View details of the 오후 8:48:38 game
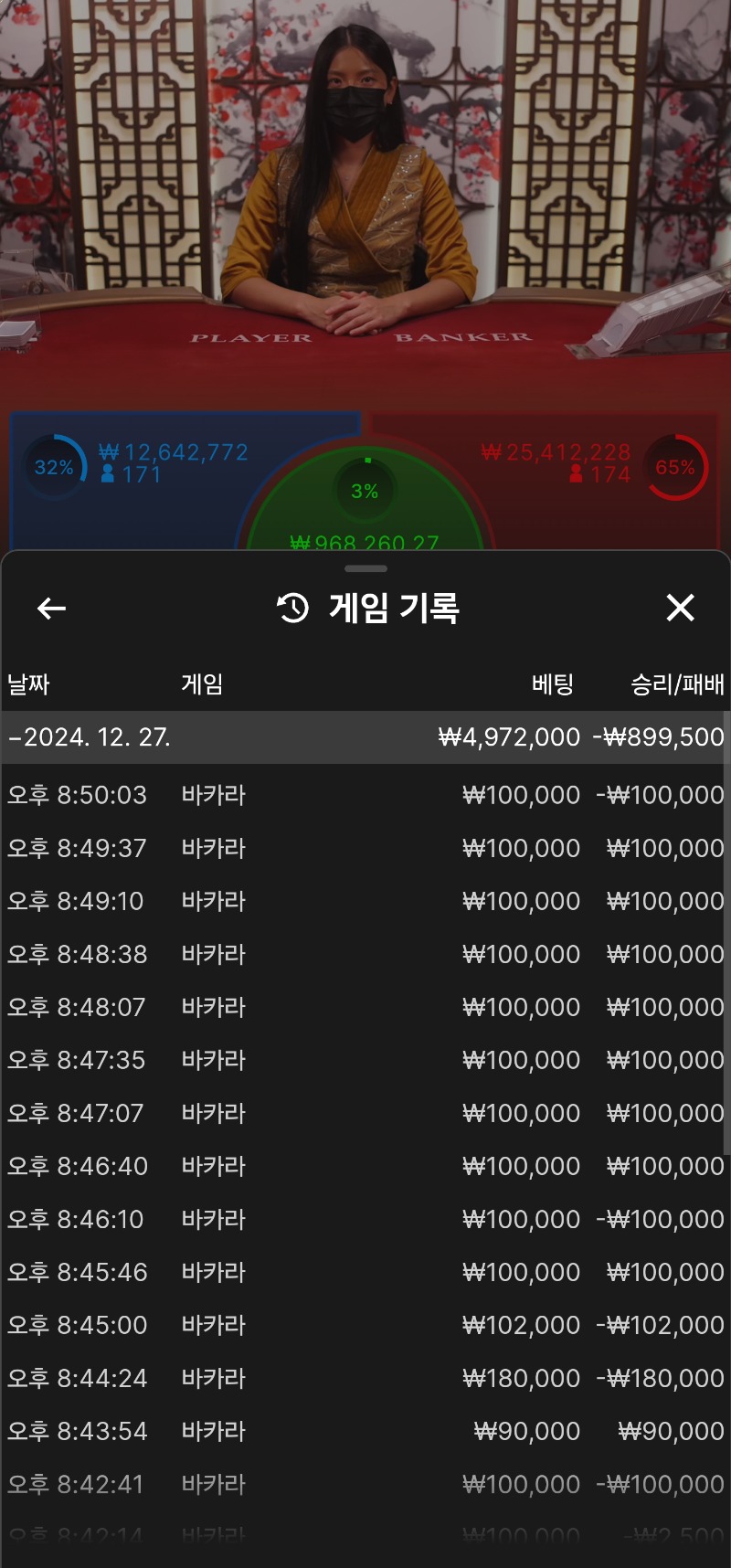Screen dimensions: 731x1568 click(365, 954)
